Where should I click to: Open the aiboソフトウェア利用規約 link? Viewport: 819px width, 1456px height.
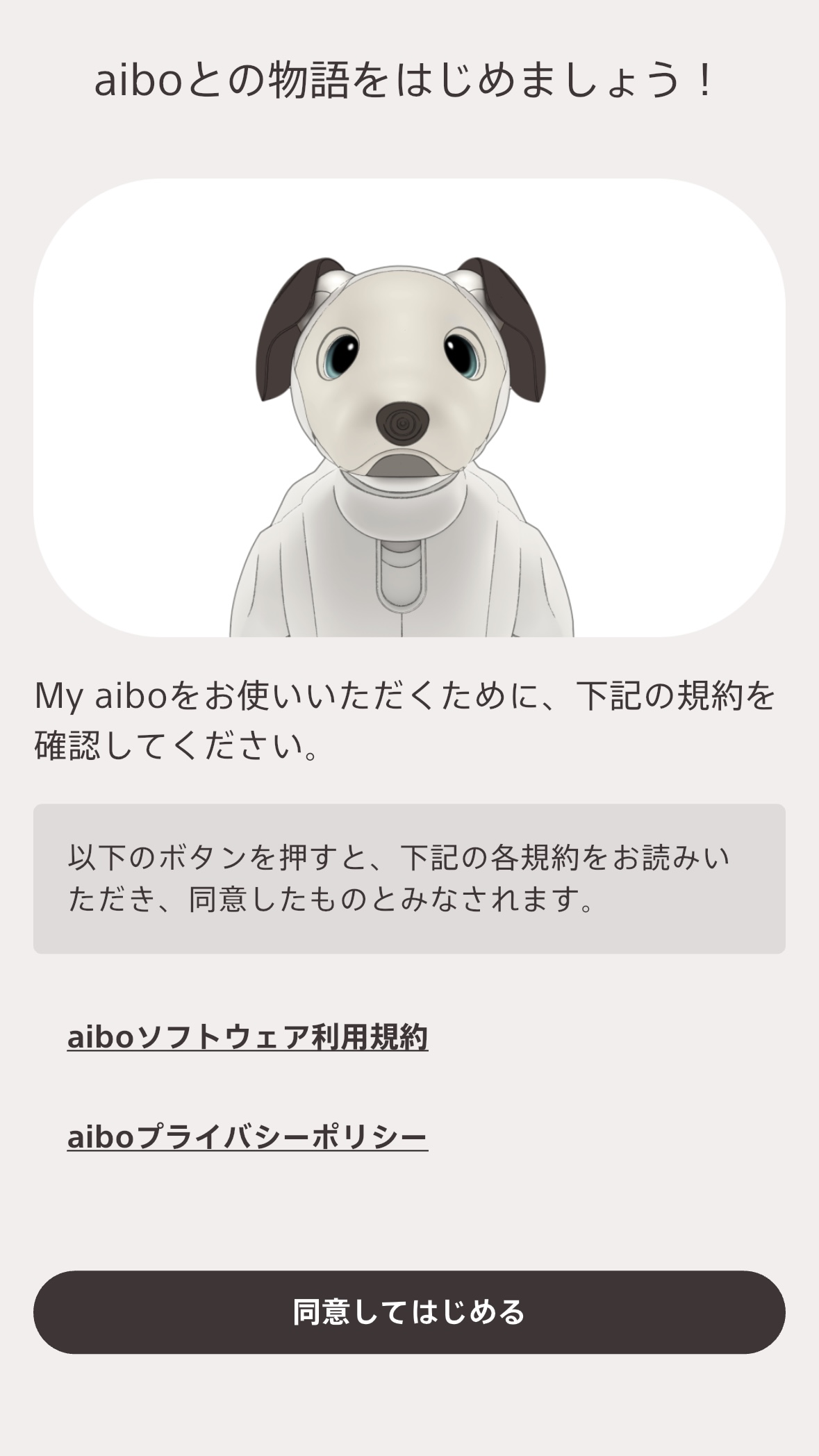point(247,1038)
